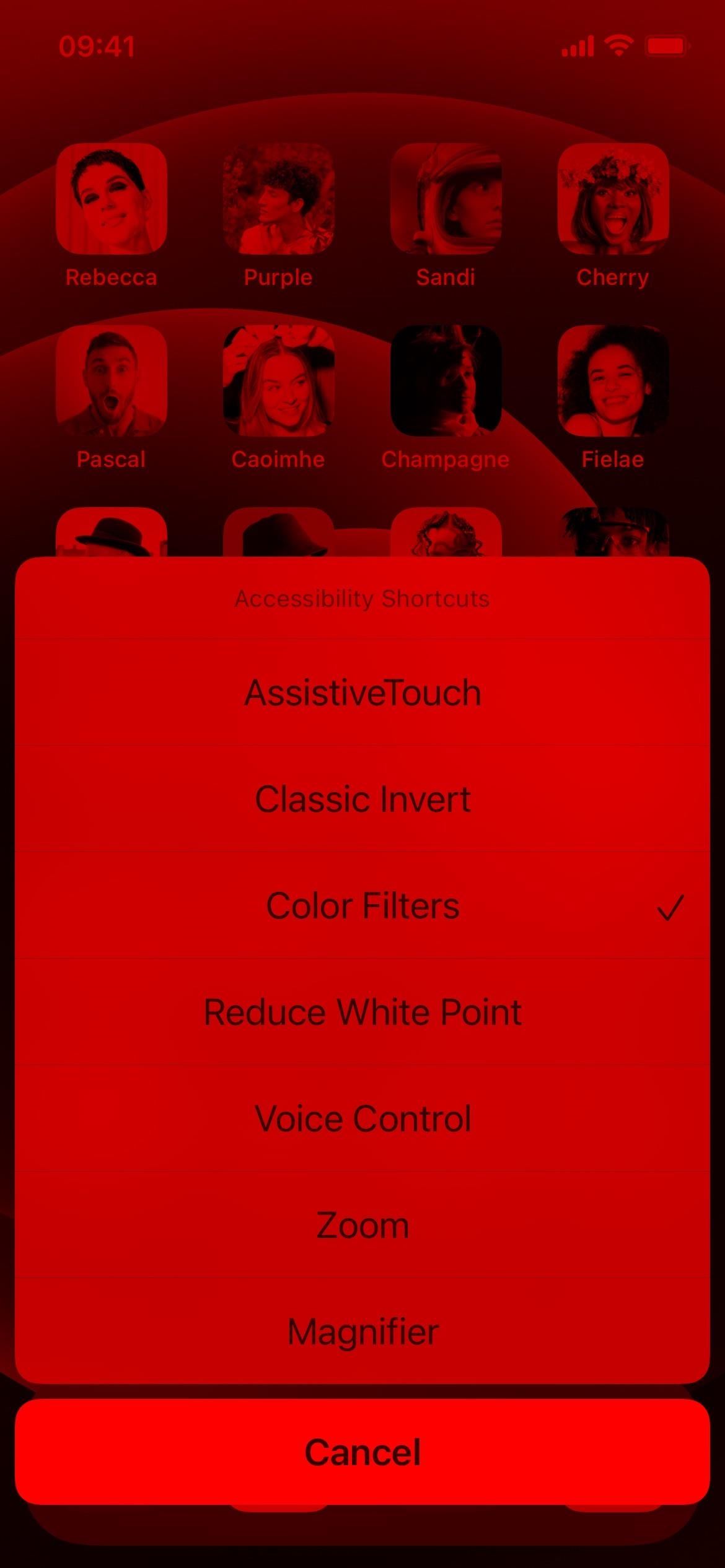Dismiss the sheet with Cancel
The height and width of the screenshot is (1568, 725).
point(362,1452)
